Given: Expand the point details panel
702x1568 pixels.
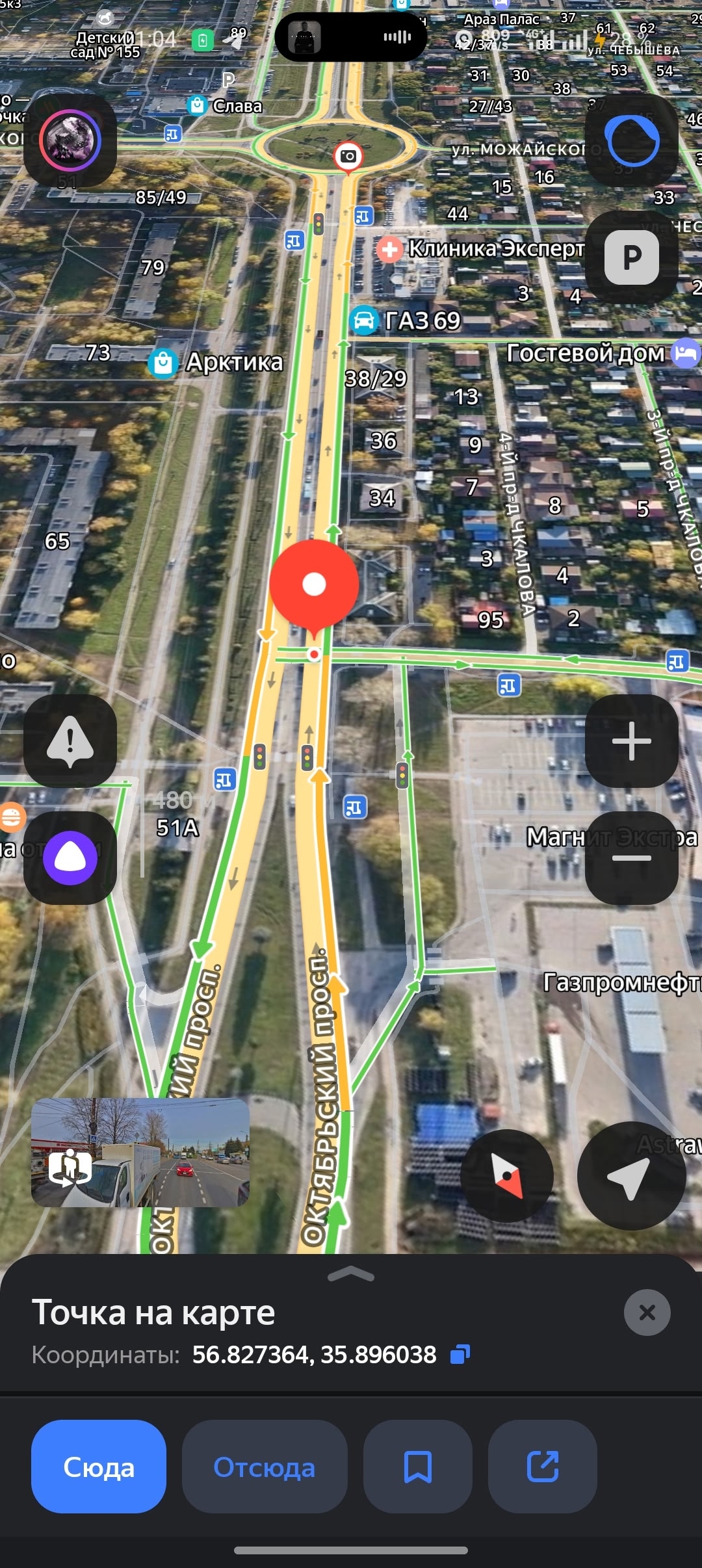Looking at the screenshot, I should point(351,1275).
